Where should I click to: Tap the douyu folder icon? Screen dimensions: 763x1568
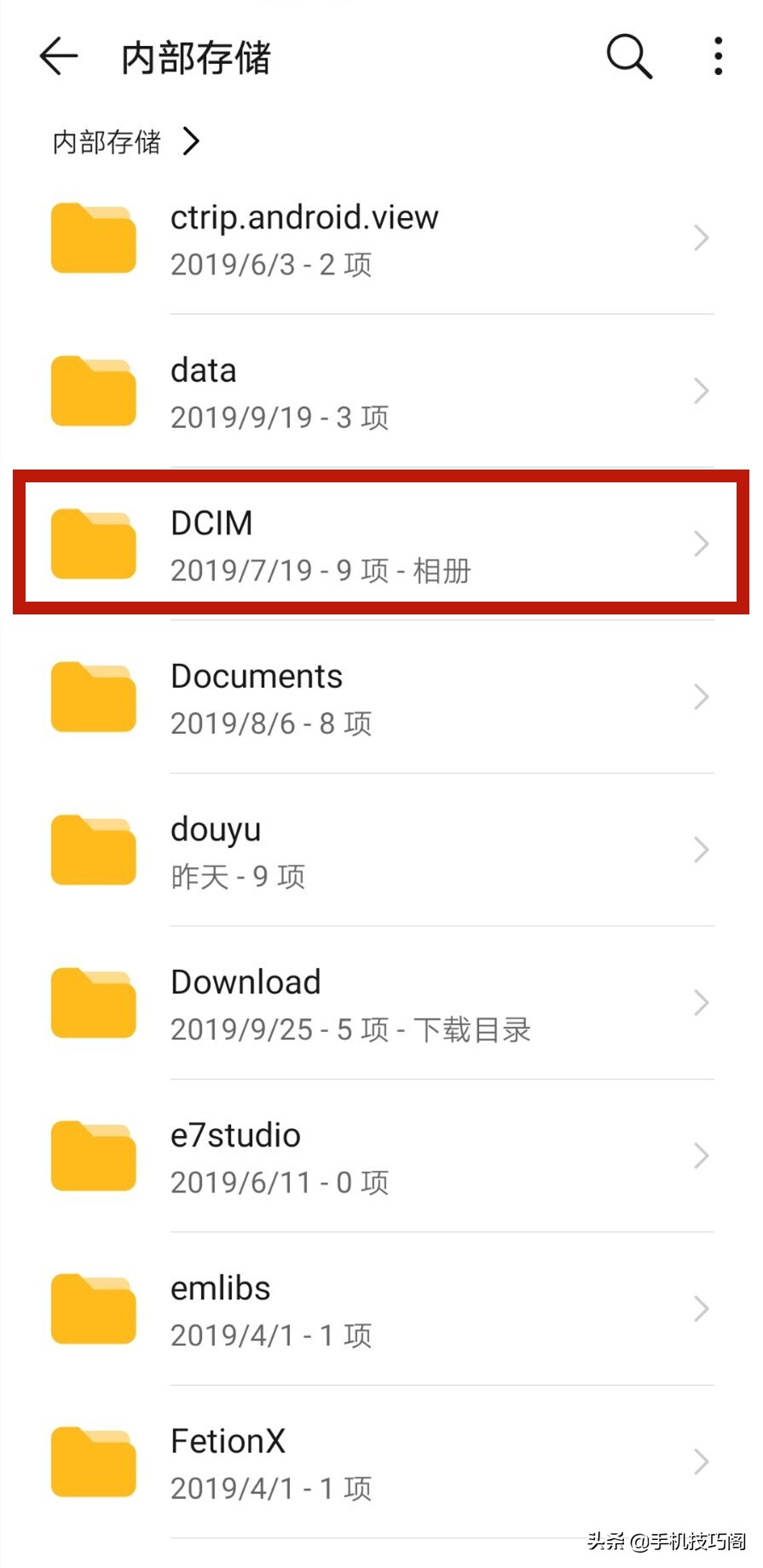(x=93, y=850)
